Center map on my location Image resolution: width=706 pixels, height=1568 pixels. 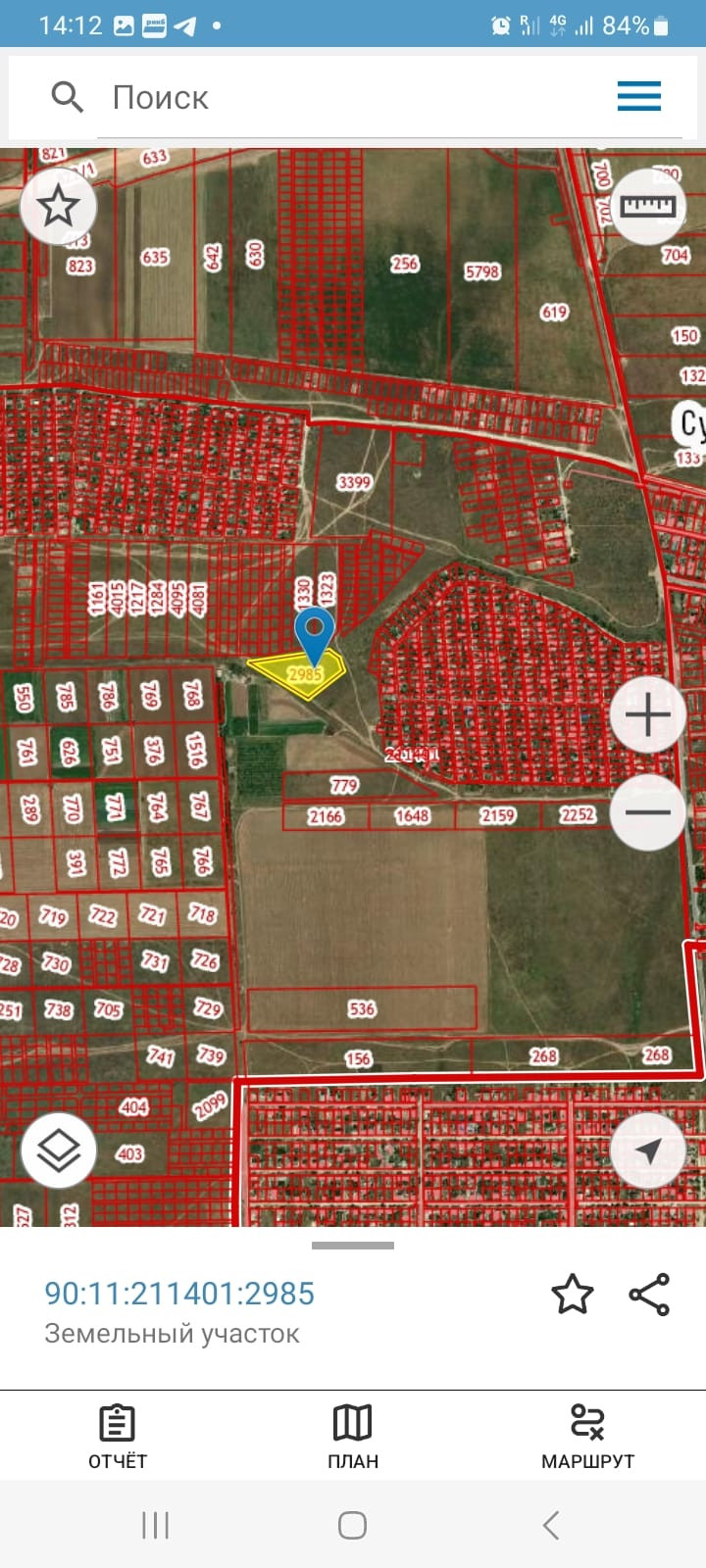point(647,1150)
